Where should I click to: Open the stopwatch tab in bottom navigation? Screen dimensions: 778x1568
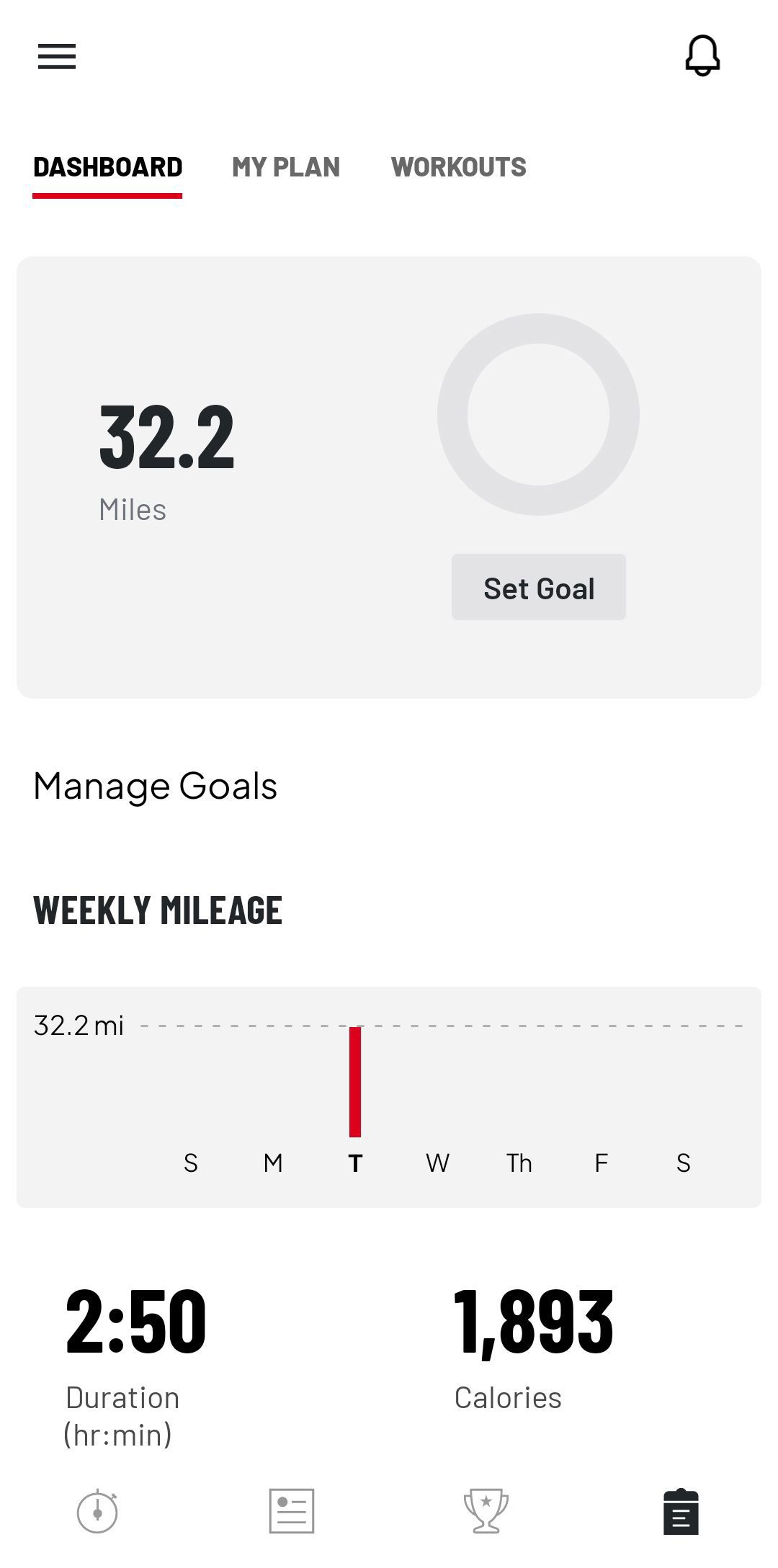(97, 1512)
